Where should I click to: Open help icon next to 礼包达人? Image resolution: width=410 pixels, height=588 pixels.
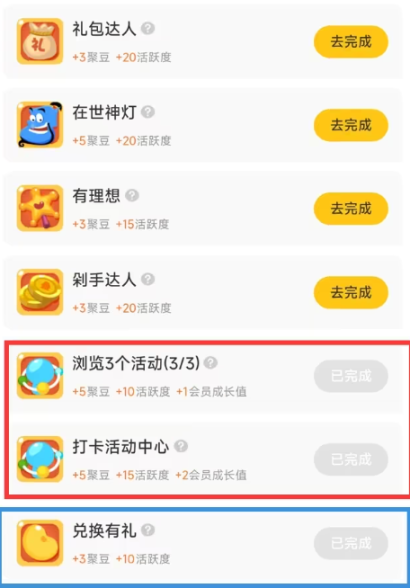point(148,28)
